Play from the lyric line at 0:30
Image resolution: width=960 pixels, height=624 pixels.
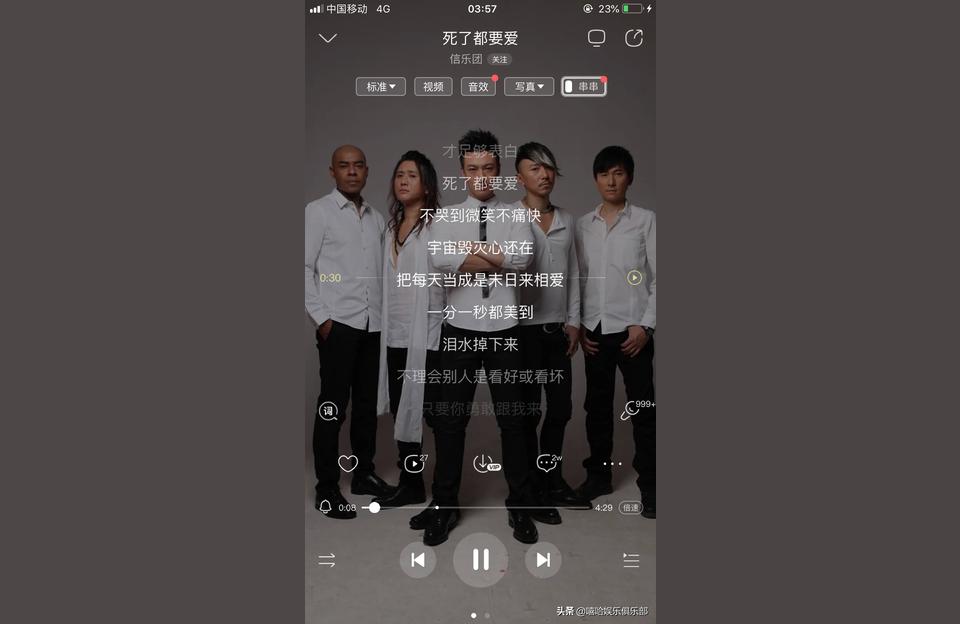tap(634, 278)
